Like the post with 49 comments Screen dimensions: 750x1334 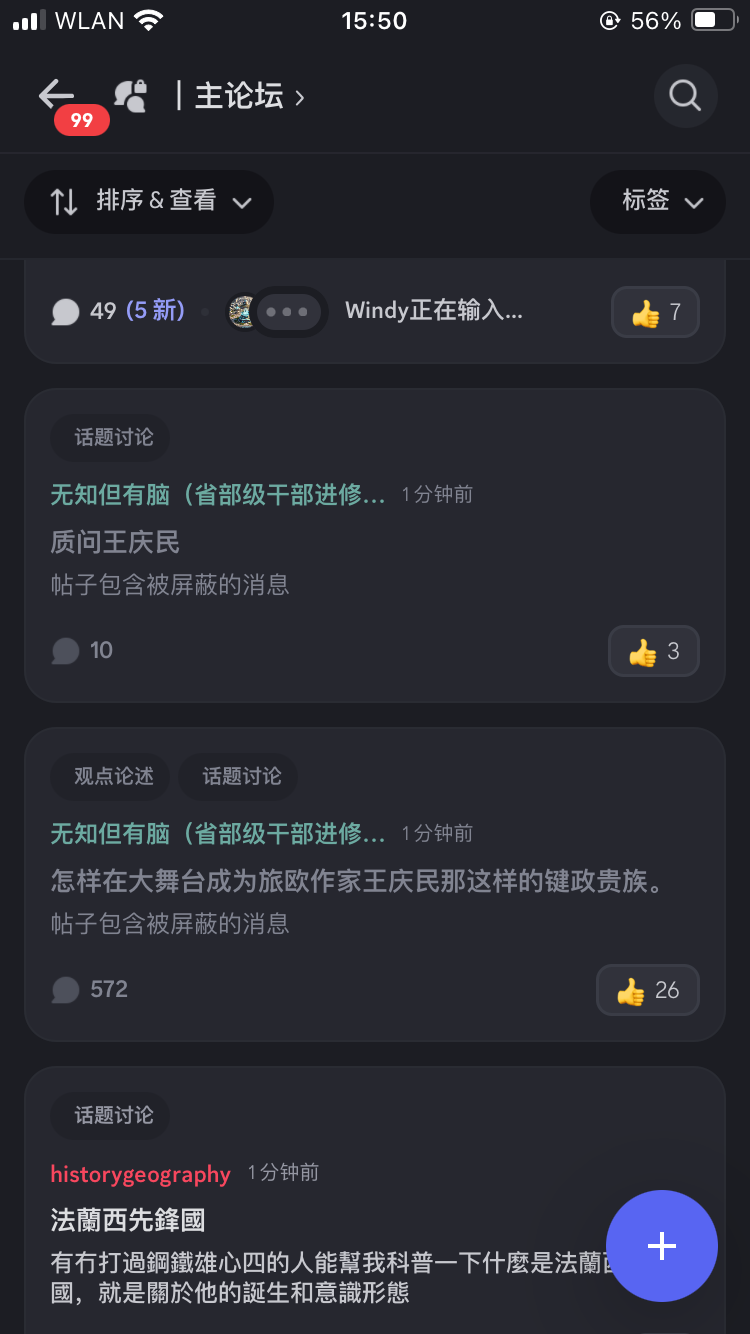(655, 313)
